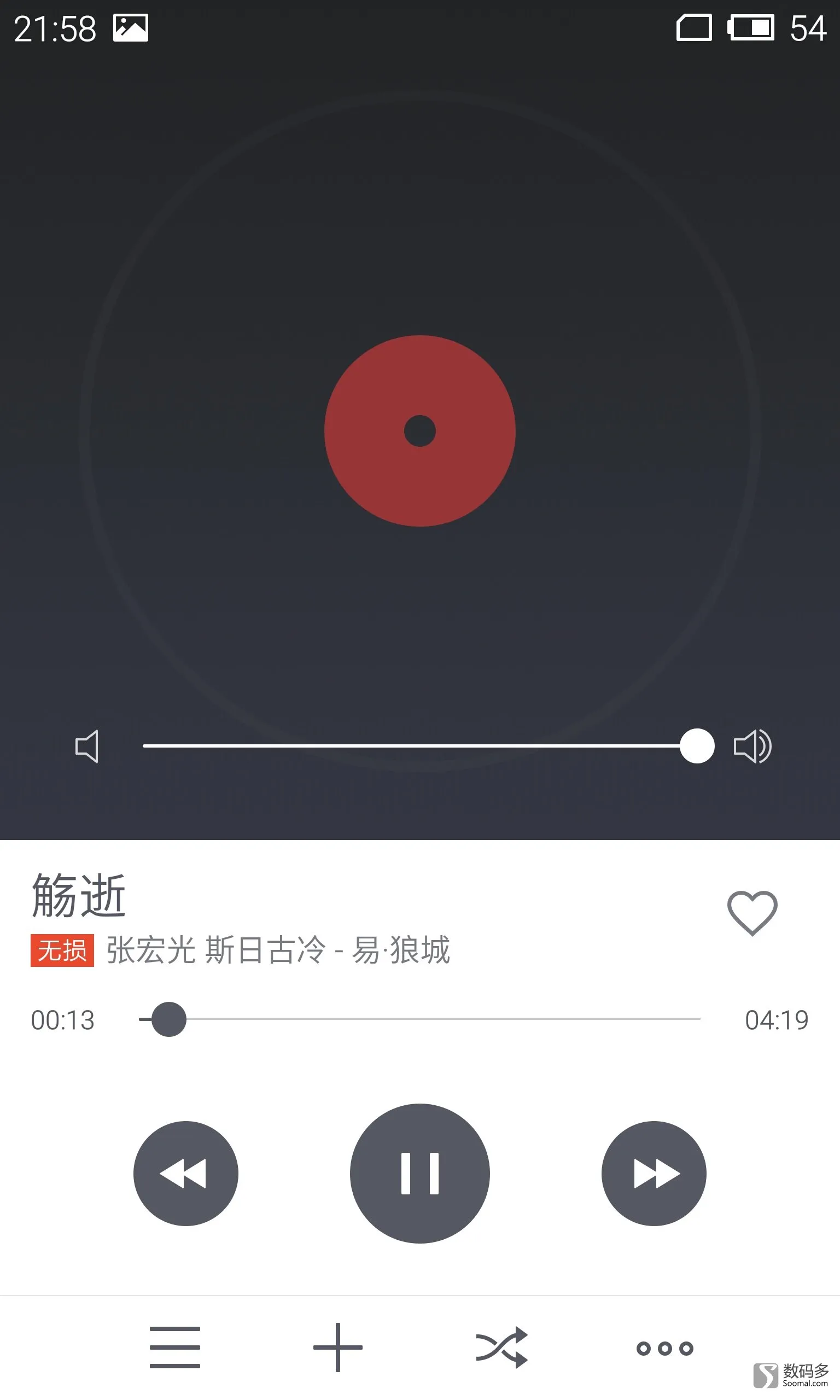840x1400 pixels.
Task: Tap the song progress bar
Action: 419,1019
